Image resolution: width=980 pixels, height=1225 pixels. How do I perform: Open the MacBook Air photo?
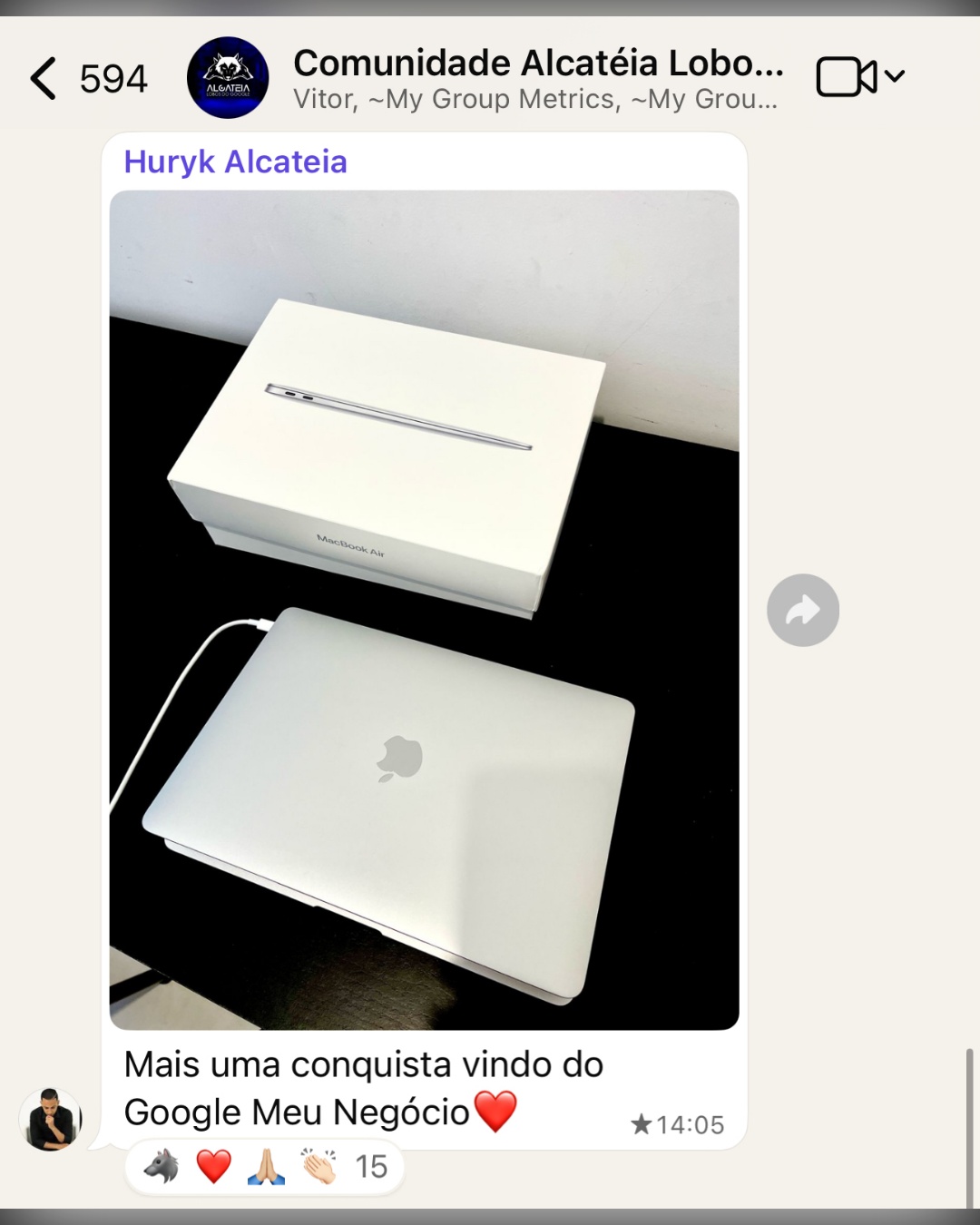click(424, 610)
